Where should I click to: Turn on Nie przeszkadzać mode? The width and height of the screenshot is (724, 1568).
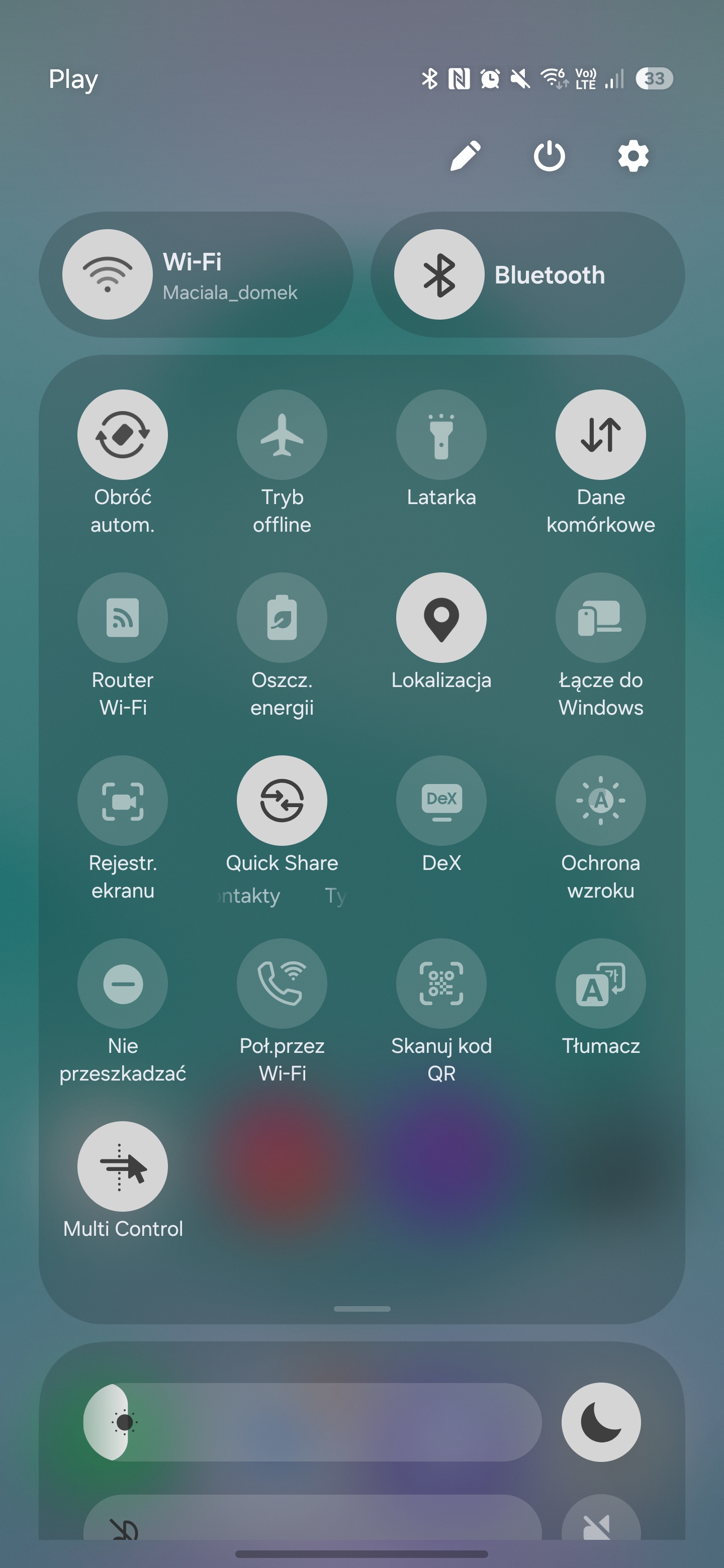click(122, 984)
